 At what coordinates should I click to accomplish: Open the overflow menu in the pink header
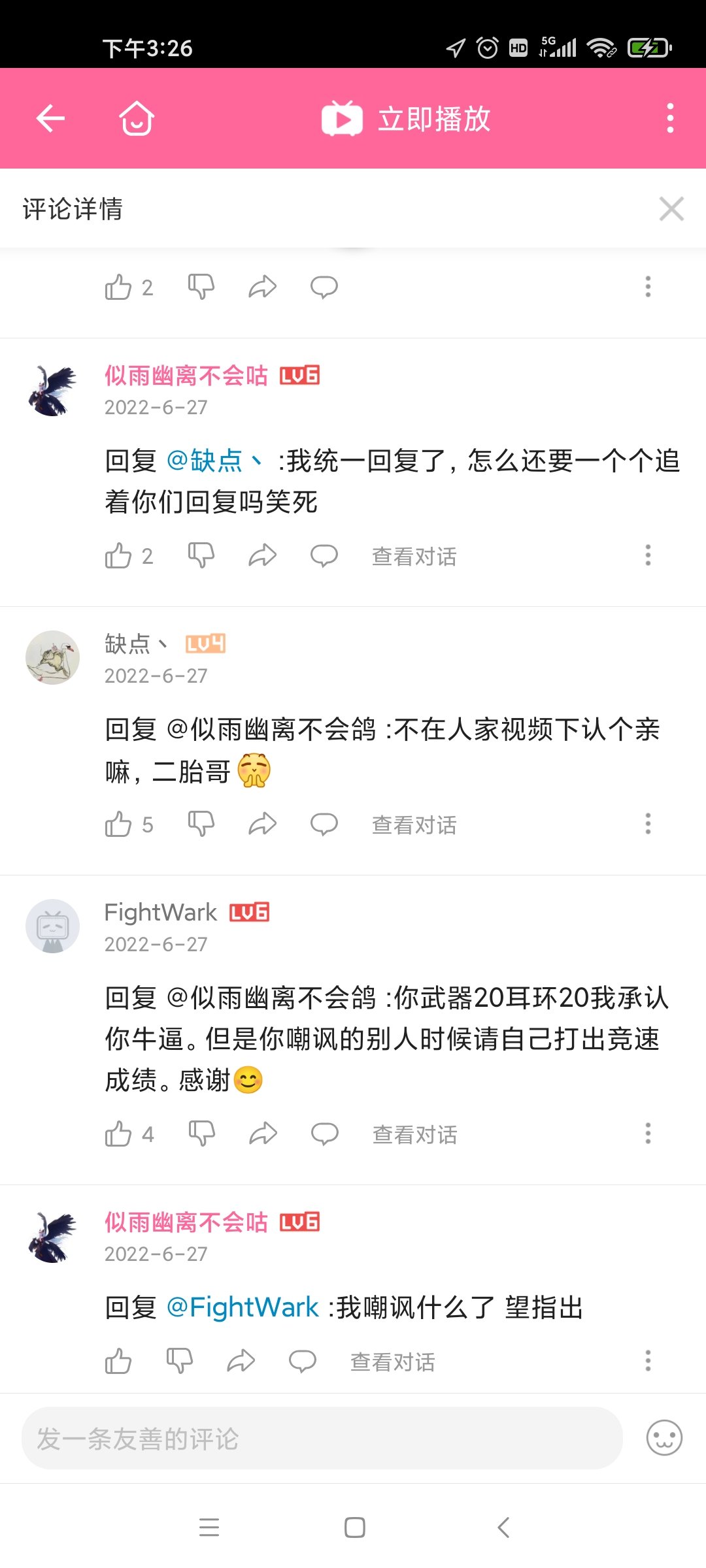pyautogui.click(x=669, y=118)
